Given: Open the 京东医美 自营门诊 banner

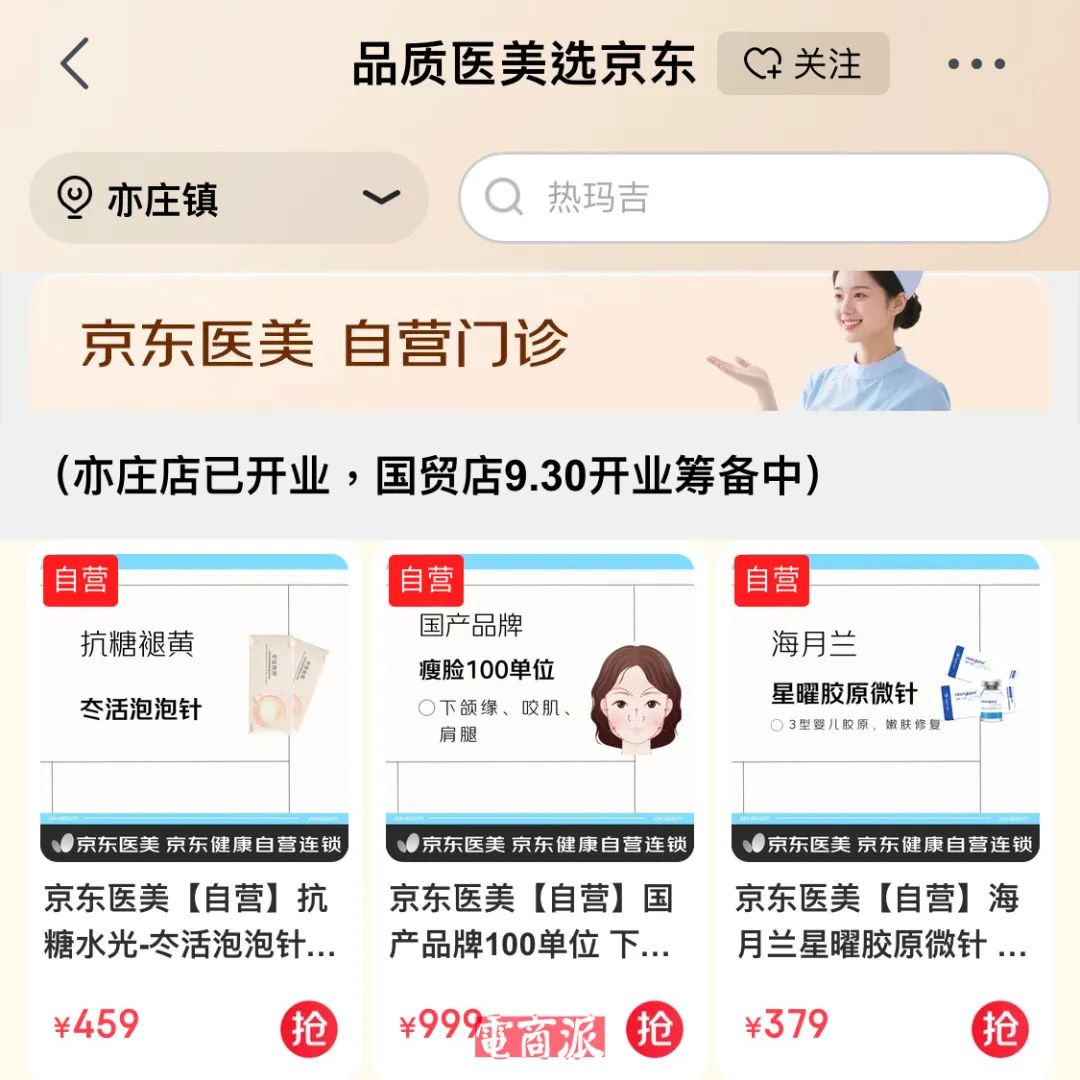Looking at the screenshot, I should click(540, 343).
